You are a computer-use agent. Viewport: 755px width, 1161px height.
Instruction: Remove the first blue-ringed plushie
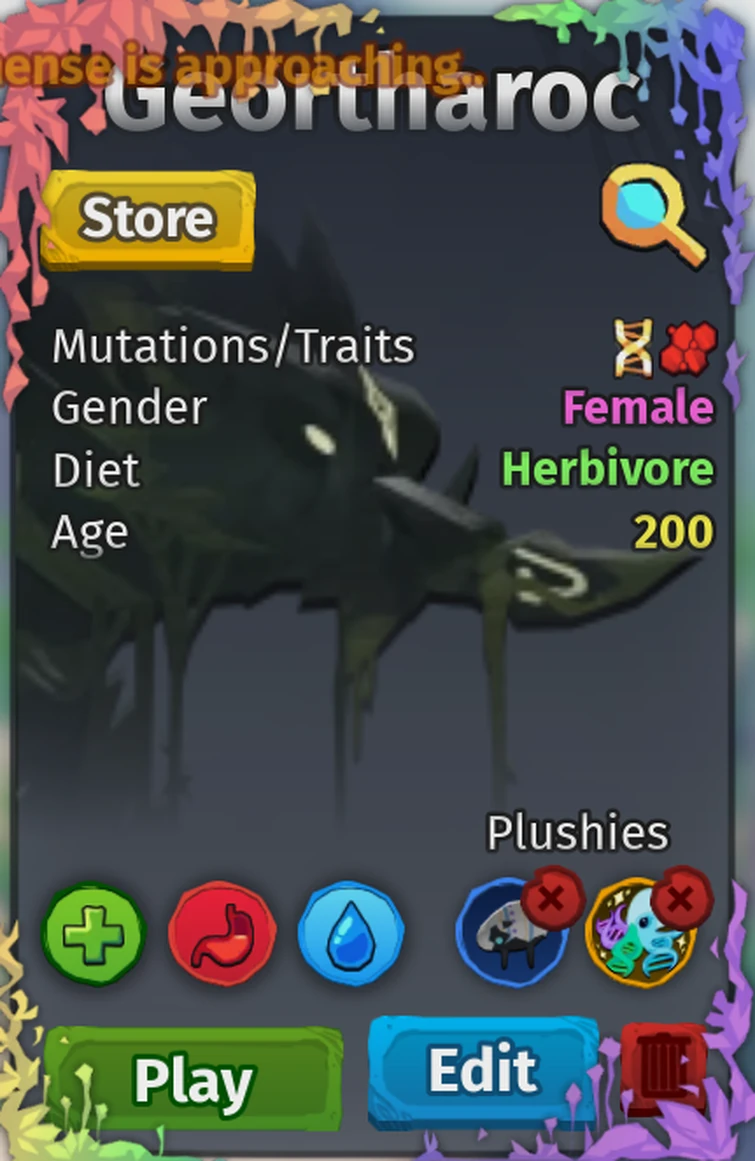point(550,899)
